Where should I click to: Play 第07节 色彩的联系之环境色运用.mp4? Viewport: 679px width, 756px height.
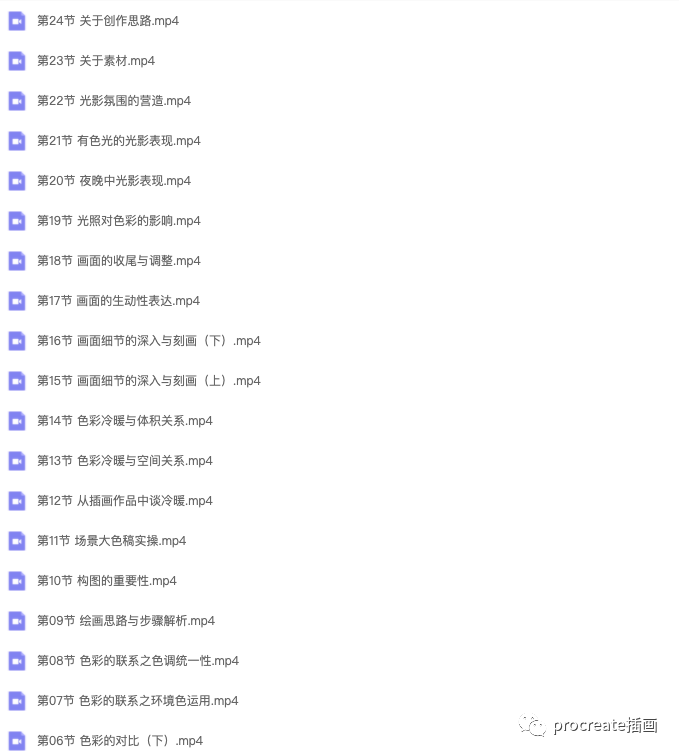[137, 701]
